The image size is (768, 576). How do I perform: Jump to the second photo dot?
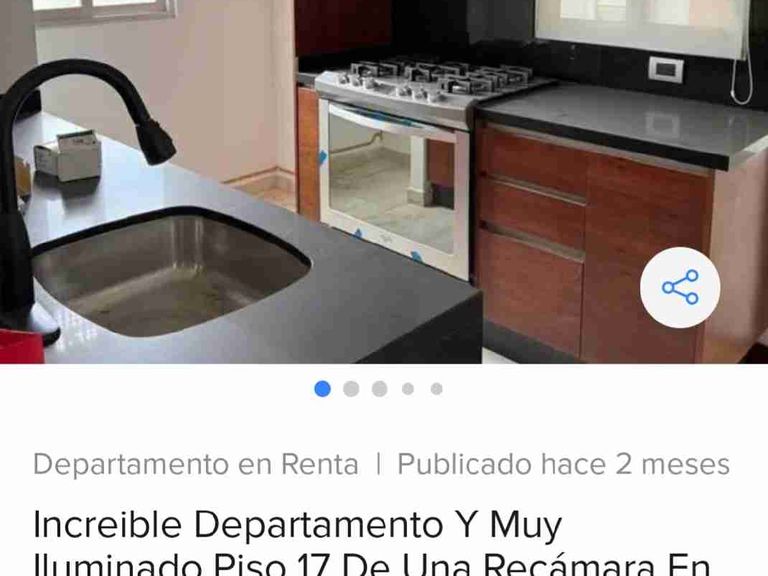click(x=351, y=389)
